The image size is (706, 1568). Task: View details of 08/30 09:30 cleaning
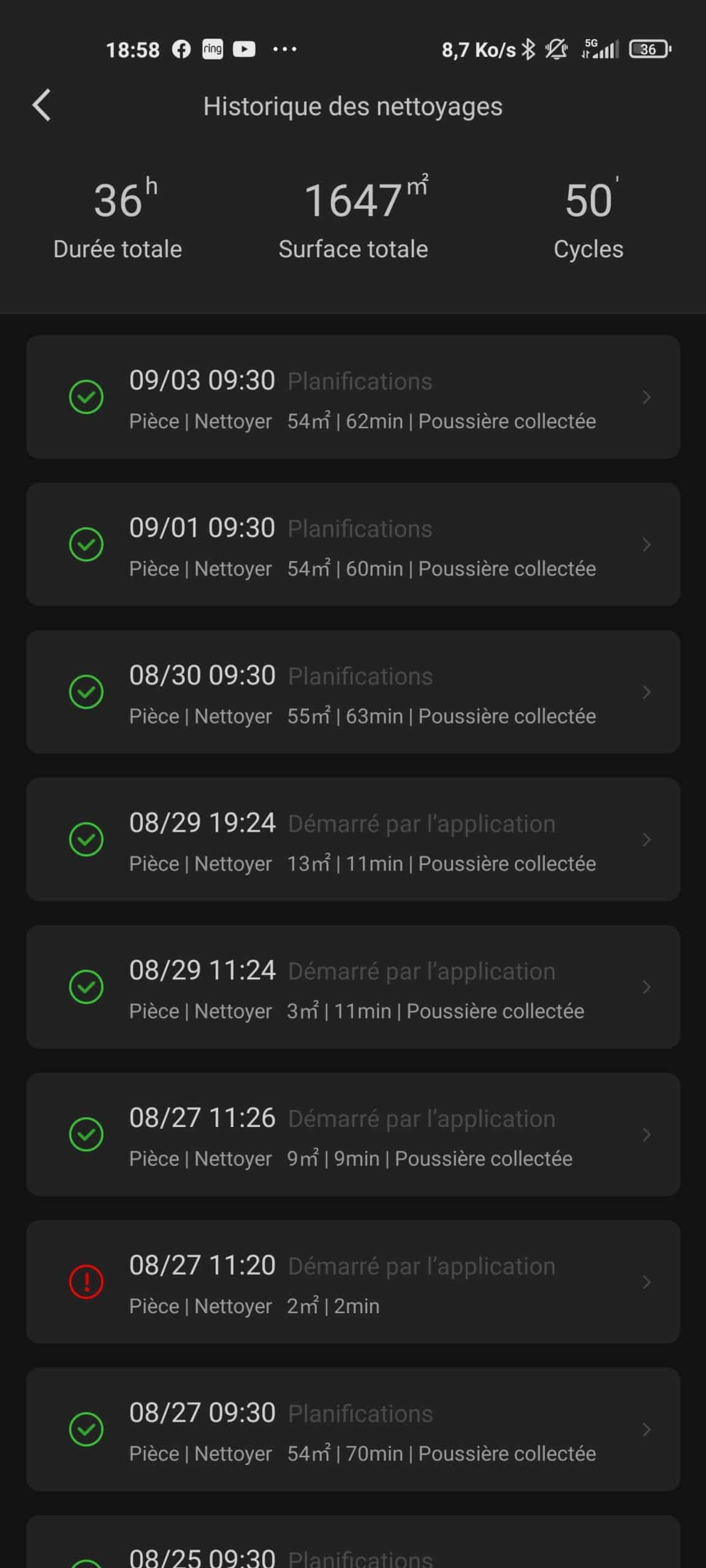pos(353,692)
